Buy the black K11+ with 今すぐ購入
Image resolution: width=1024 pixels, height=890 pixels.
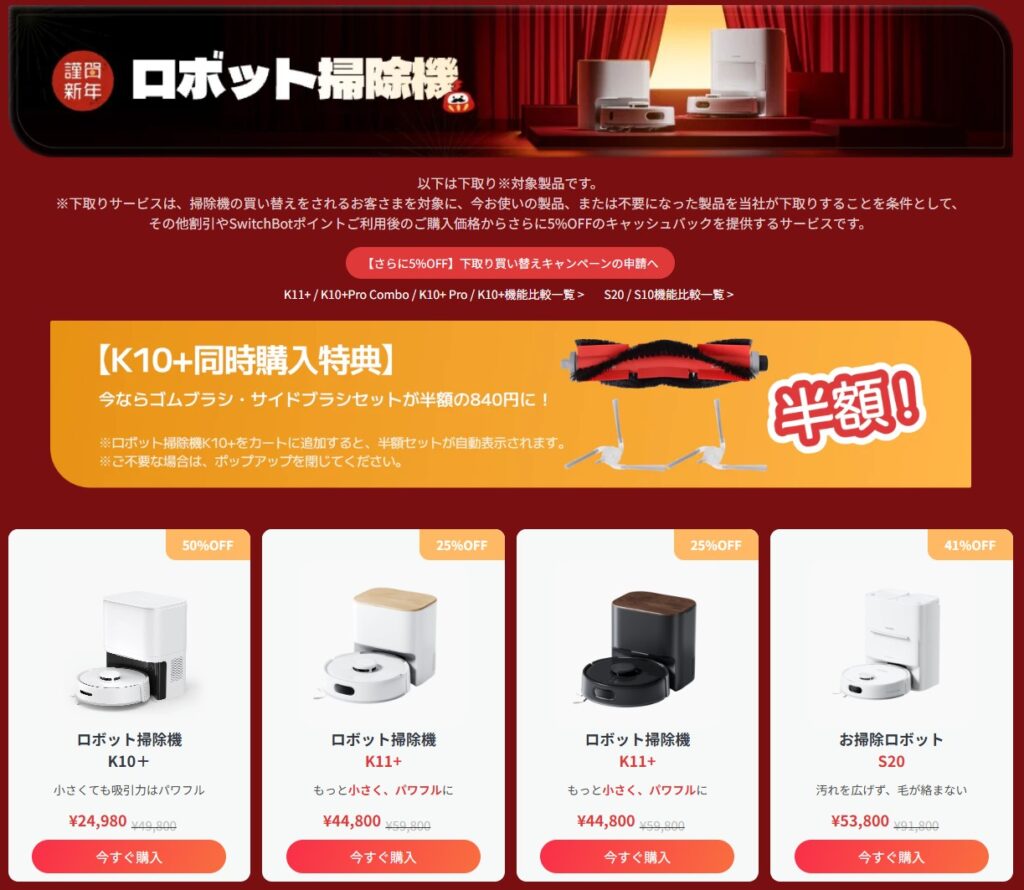click(637, 857)
